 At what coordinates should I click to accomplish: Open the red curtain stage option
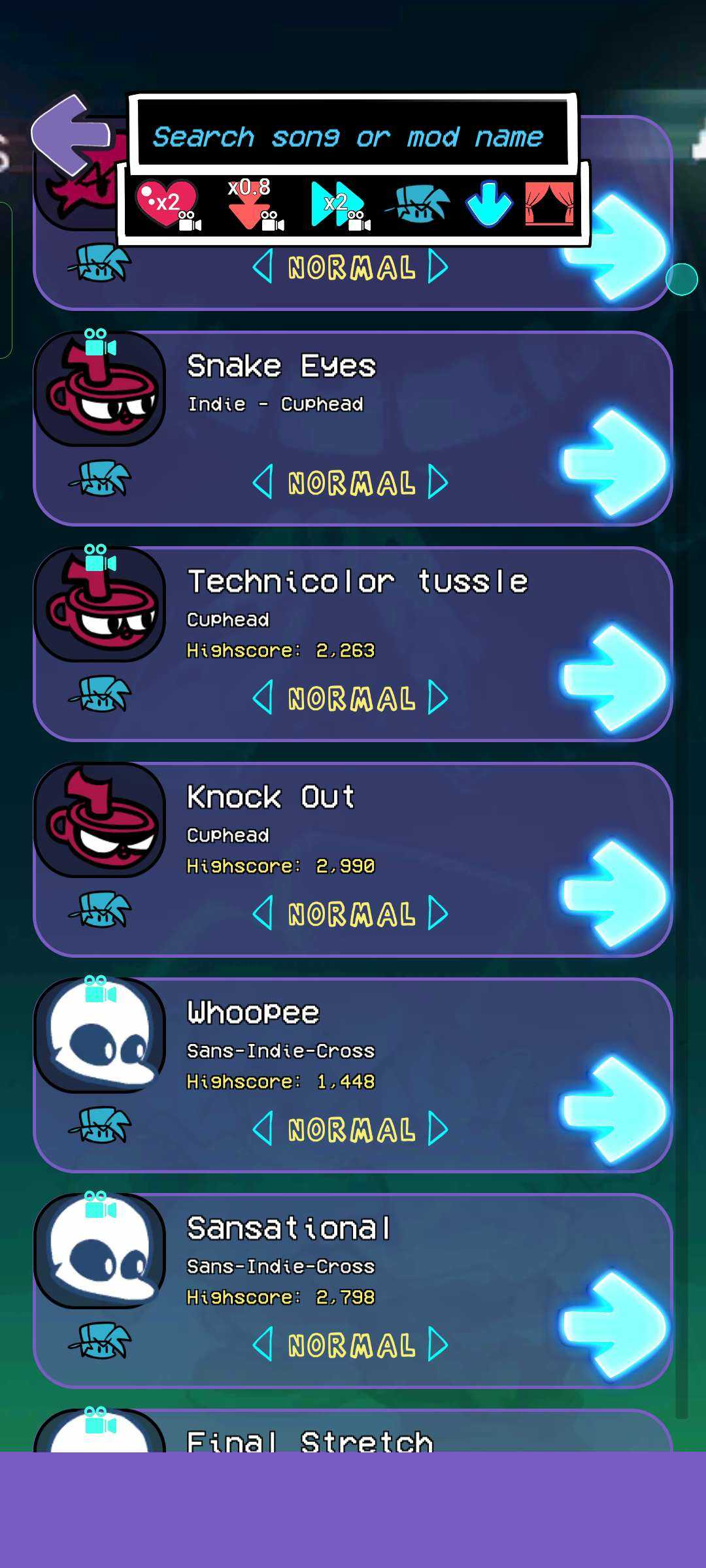tap(549, 204)
